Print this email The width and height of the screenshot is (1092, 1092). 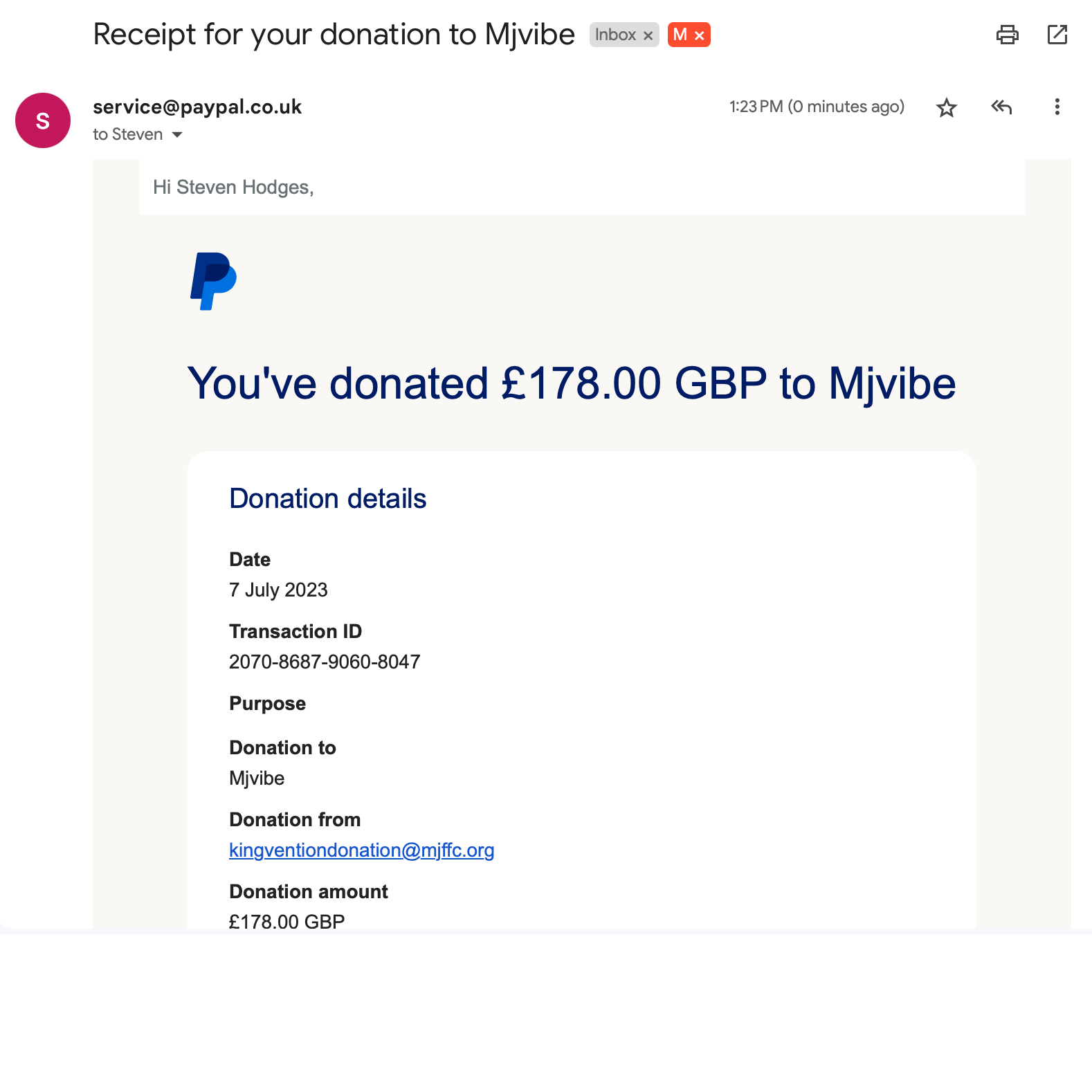point(1007,35)
